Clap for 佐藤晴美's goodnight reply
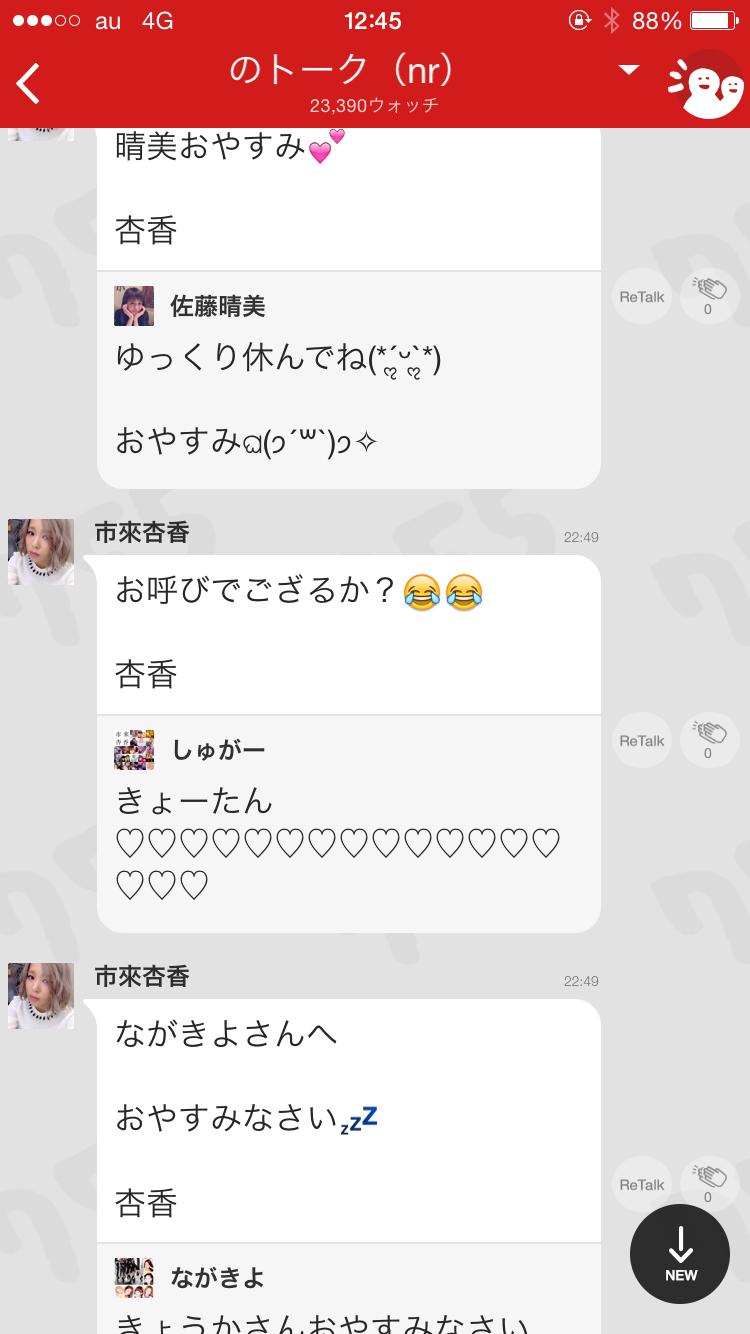Image resolution: width=750 pixels, height=1334 pixels. (708, 296)
